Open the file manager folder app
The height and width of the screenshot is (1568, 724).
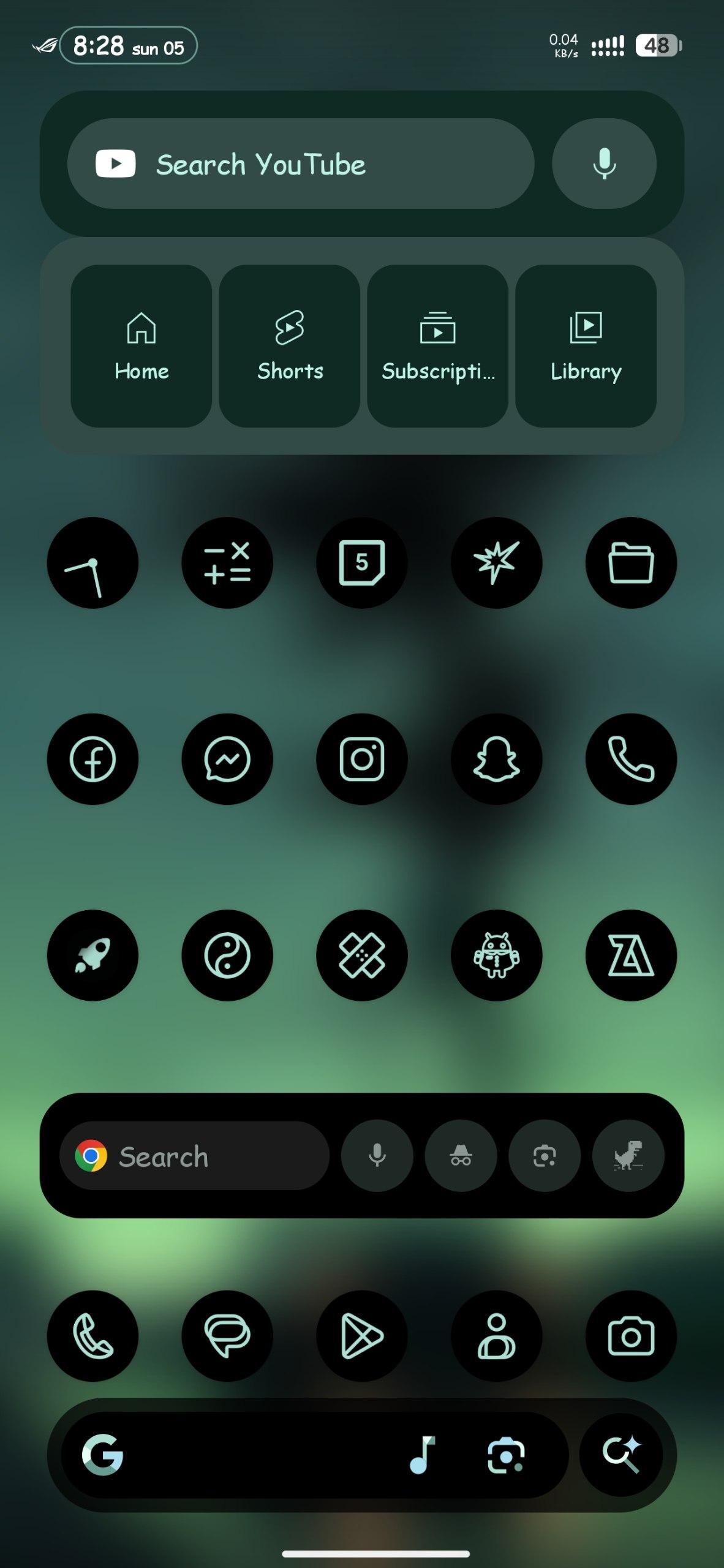pos(631,563)
